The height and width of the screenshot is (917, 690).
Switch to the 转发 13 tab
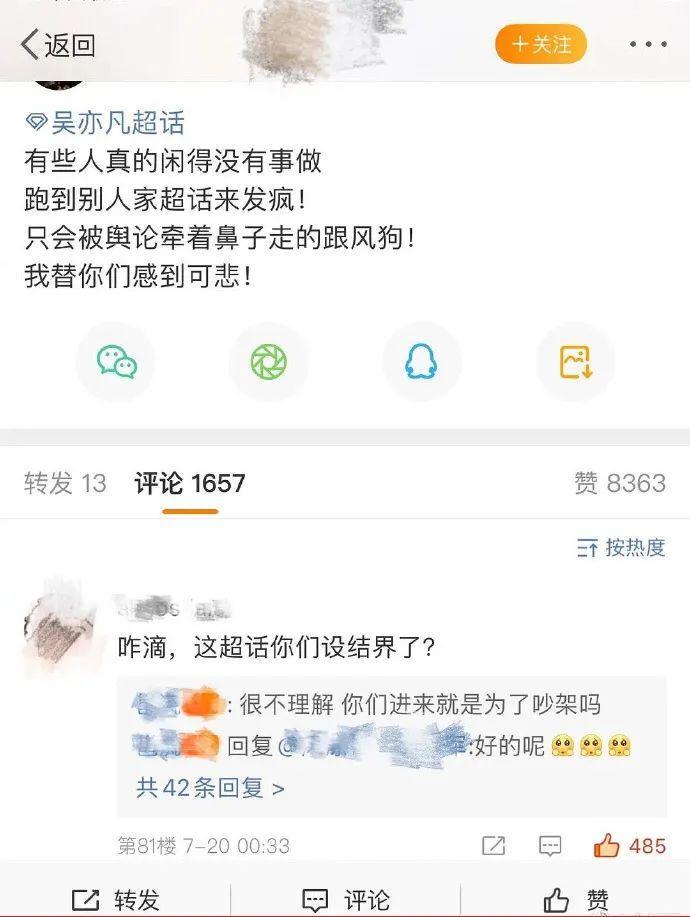pyautogui.click(x=65, y=484)
